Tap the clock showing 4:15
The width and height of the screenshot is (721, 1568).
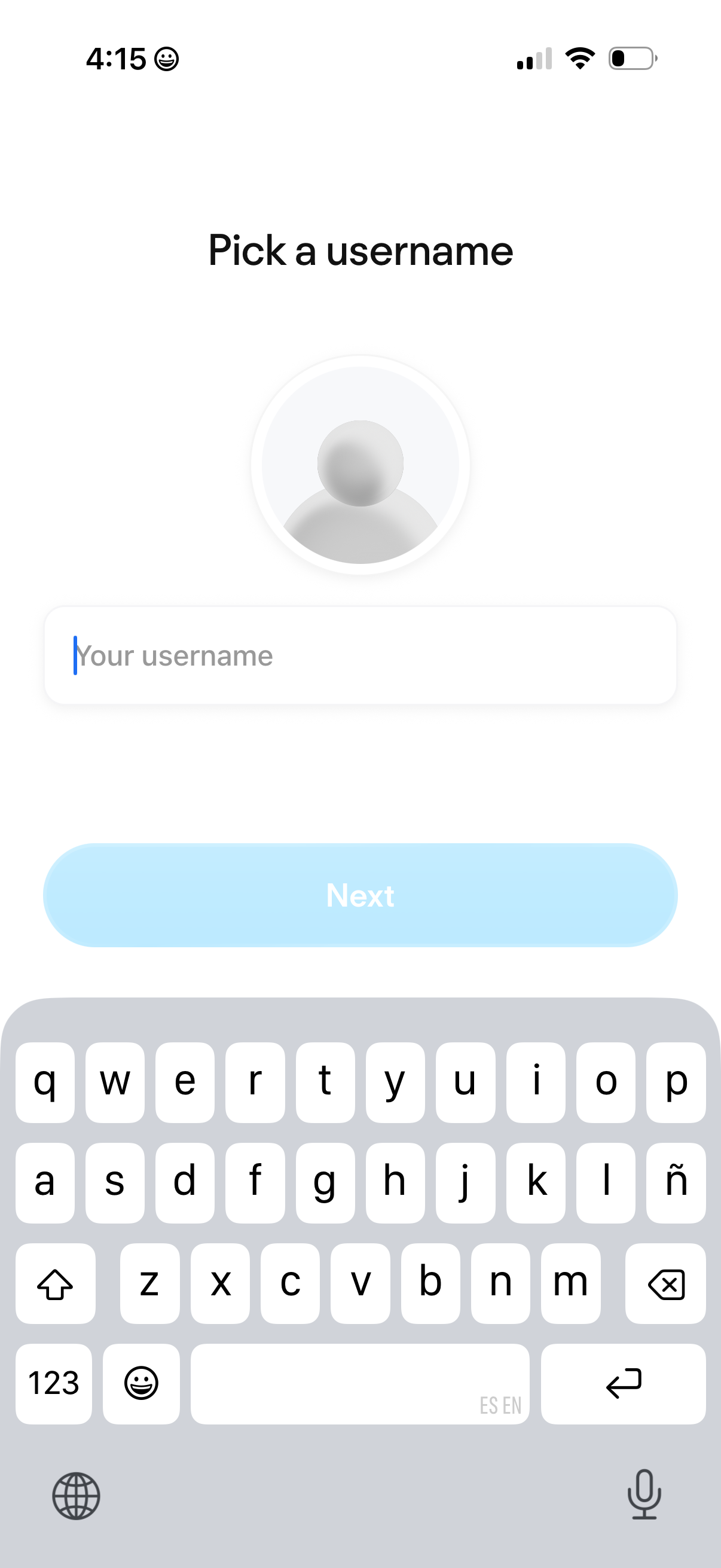tap(118, 58)
